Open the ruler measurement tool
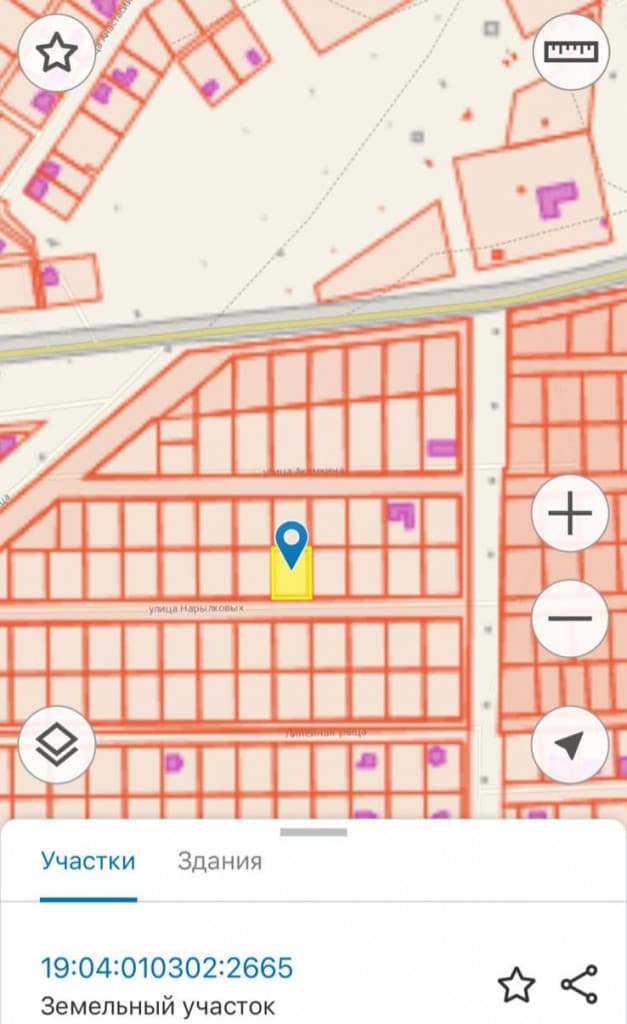 click(570, 52)
